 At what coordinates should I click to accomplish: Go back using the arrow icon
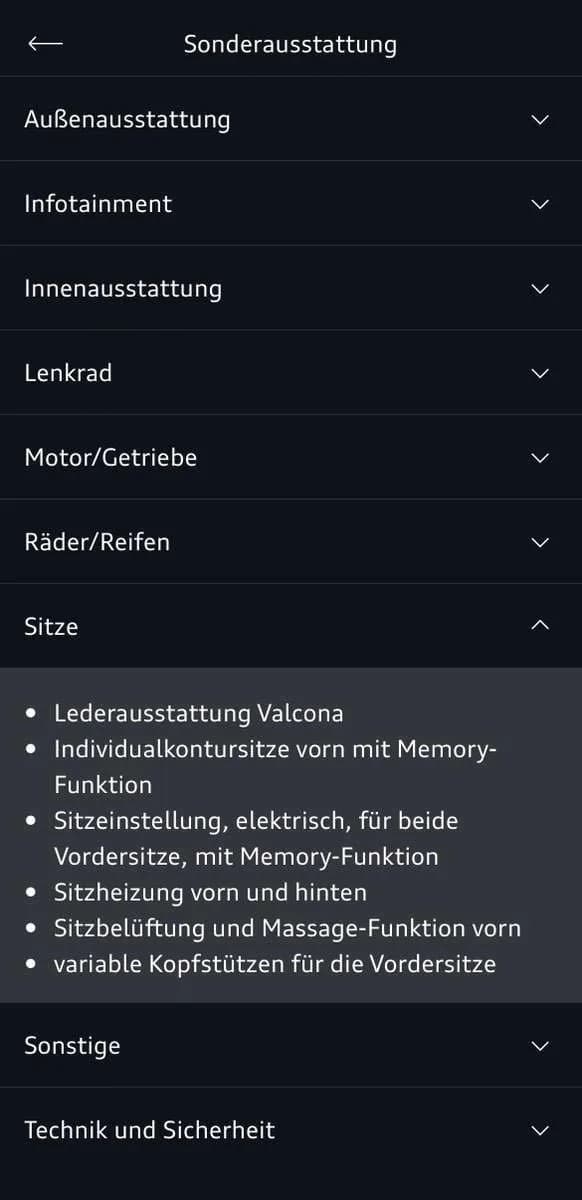[45, 44]
